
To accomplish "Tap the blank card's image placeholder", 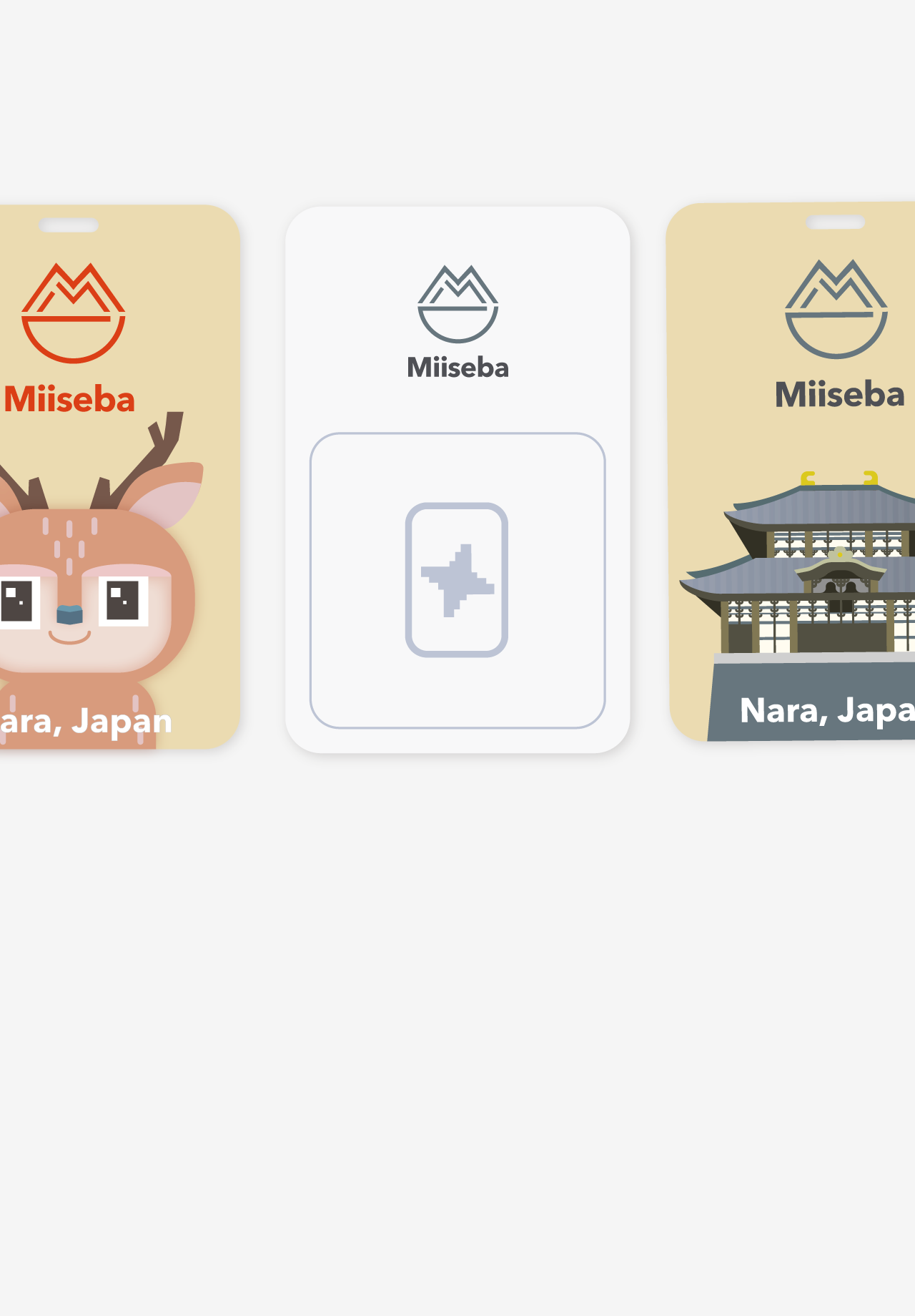I will click(x=457, y=580).
